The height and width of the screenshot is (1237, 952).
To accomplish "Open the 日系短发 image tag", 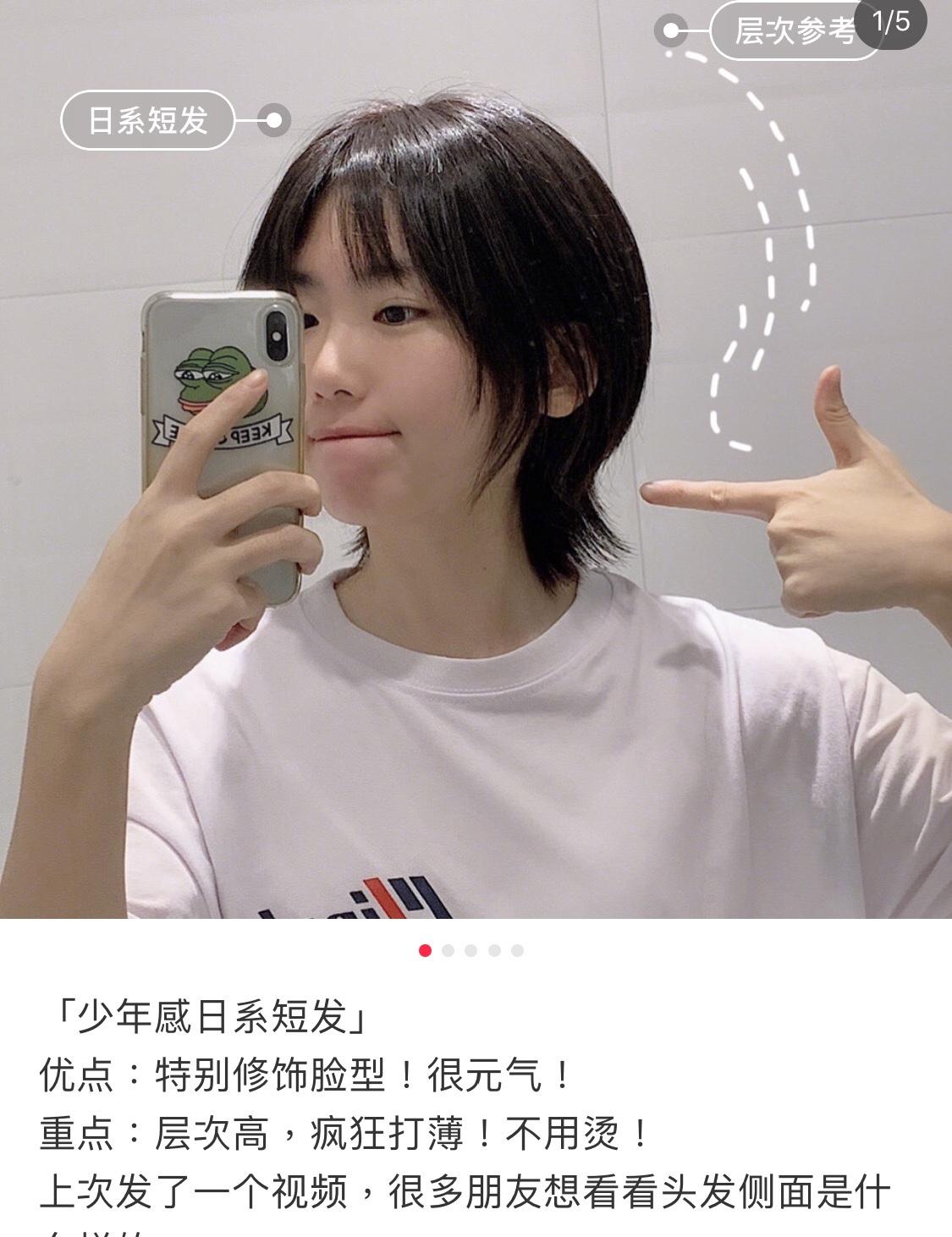I will click(x=147, y=120).
